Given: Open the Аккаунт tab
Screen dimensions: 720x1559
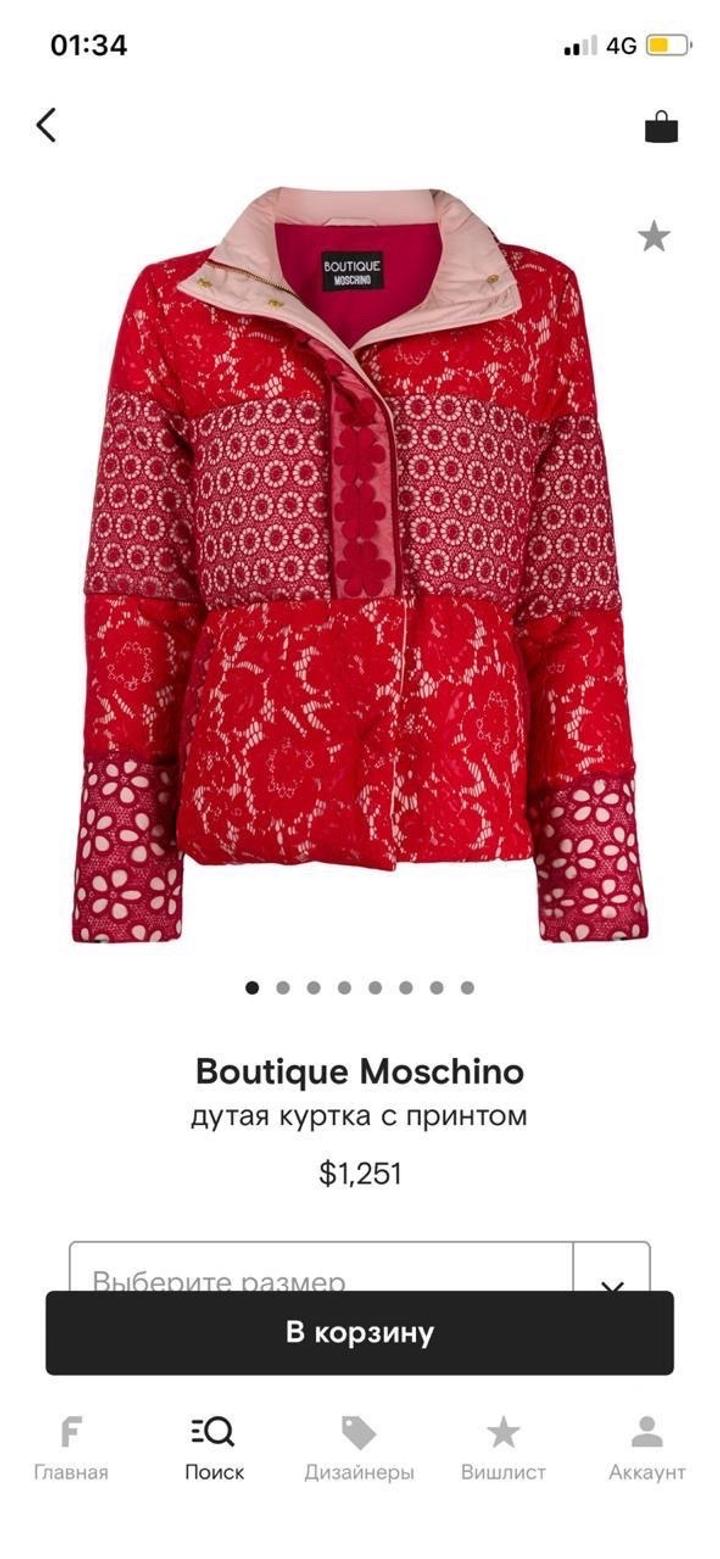Looking at the screenshot, I should (647, 1447).
